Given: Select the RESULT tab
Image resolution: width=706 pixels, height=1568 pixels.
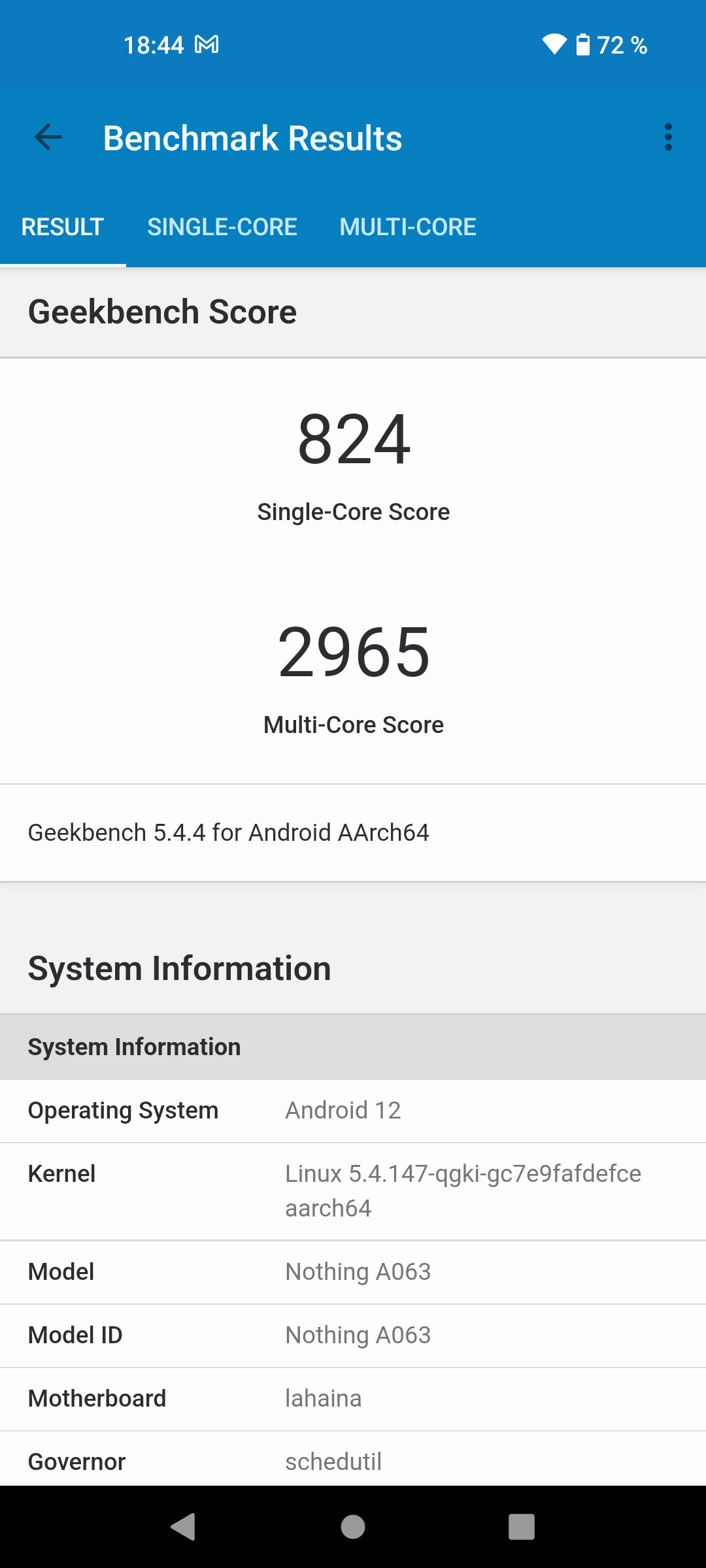Looking at the screenshot, I should pyautogui.click(x=63, y=227).
